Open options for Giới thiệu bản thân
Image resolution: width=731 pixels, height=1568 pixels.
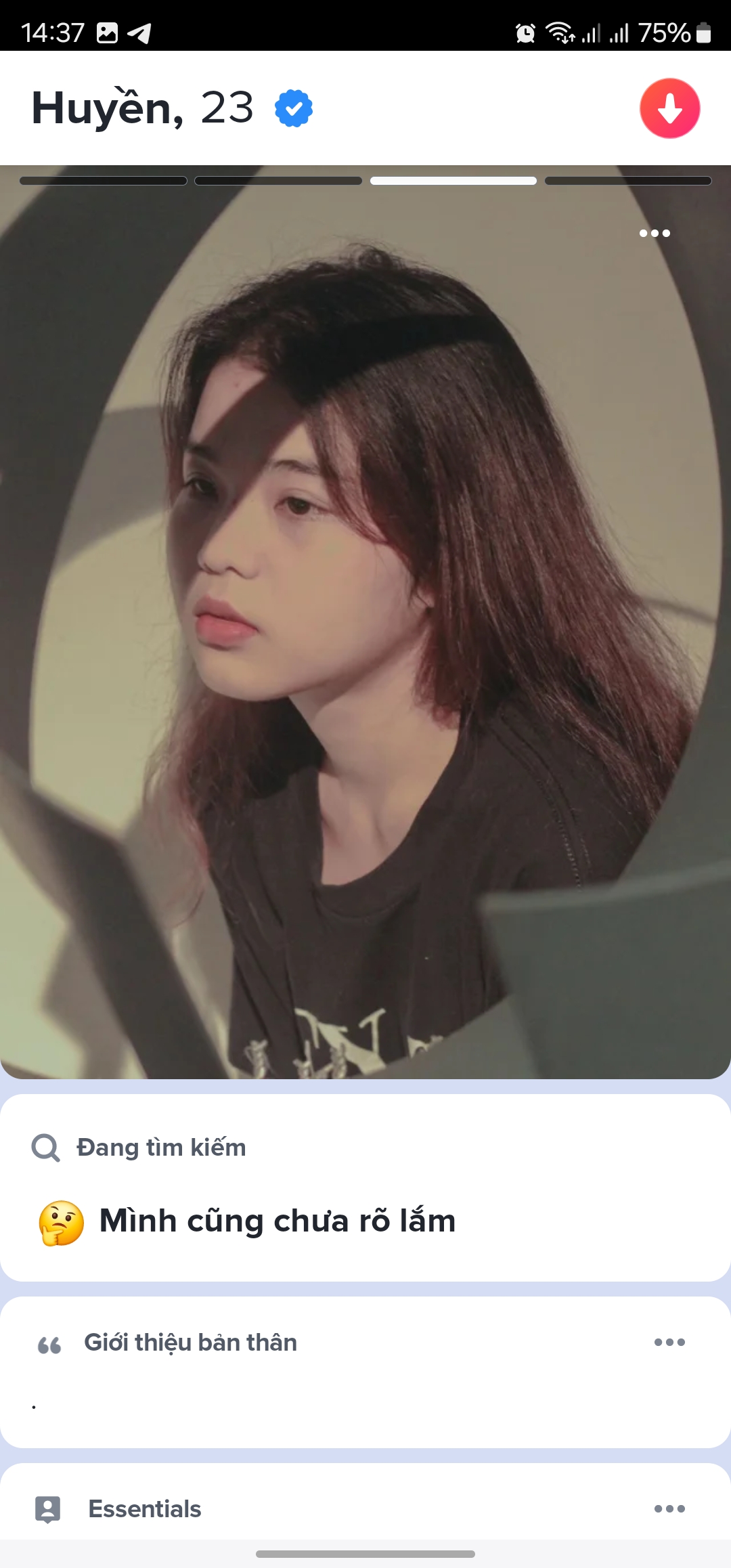(x=669, y=1342)
